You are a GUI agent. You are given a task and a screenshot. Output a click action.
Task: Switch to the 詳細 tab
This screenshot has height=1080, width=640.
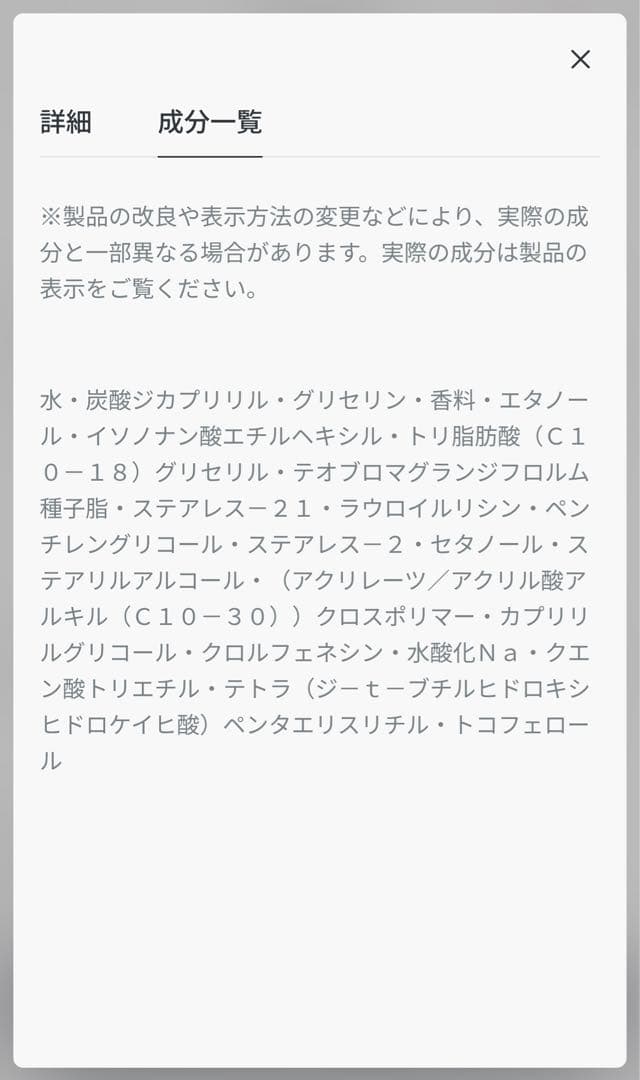pyautogui.click(x=66, y=123)
